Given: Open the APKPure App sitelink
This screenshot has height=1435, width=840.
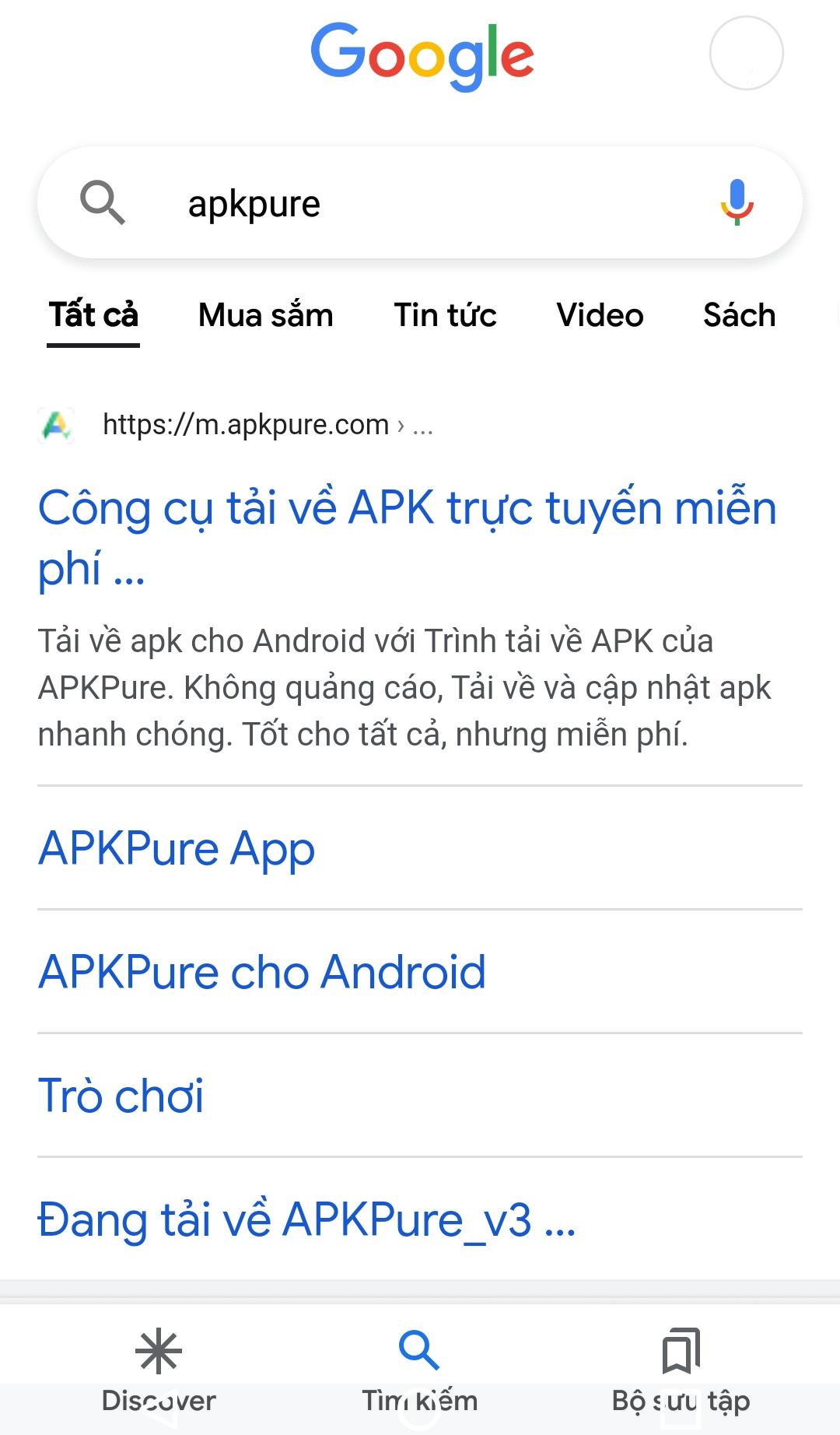Looking at the screenshot, I should coord(177,847).
